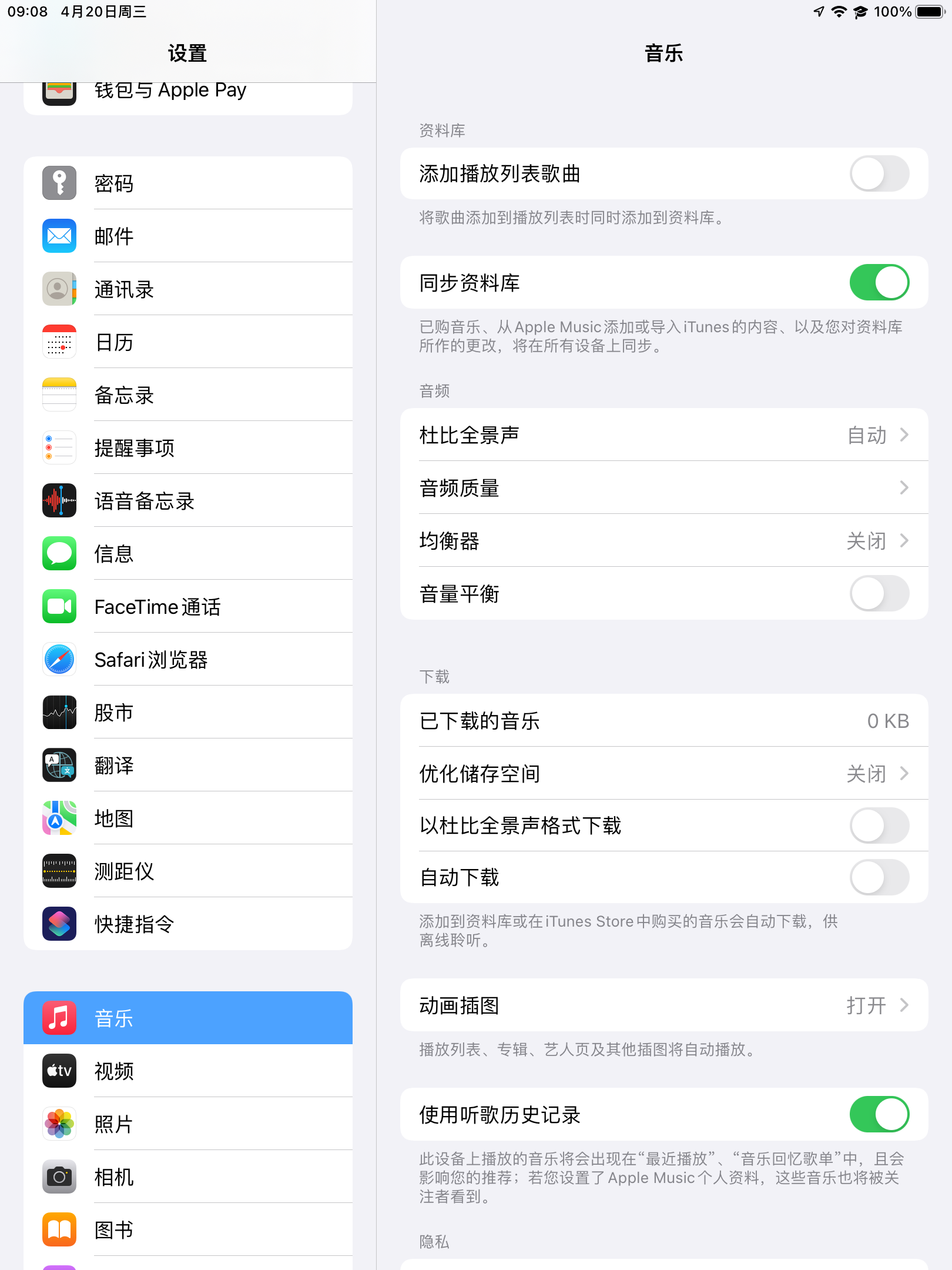Open 视频 settings row
This screenshot has height=1270, width=952.
188,1071
